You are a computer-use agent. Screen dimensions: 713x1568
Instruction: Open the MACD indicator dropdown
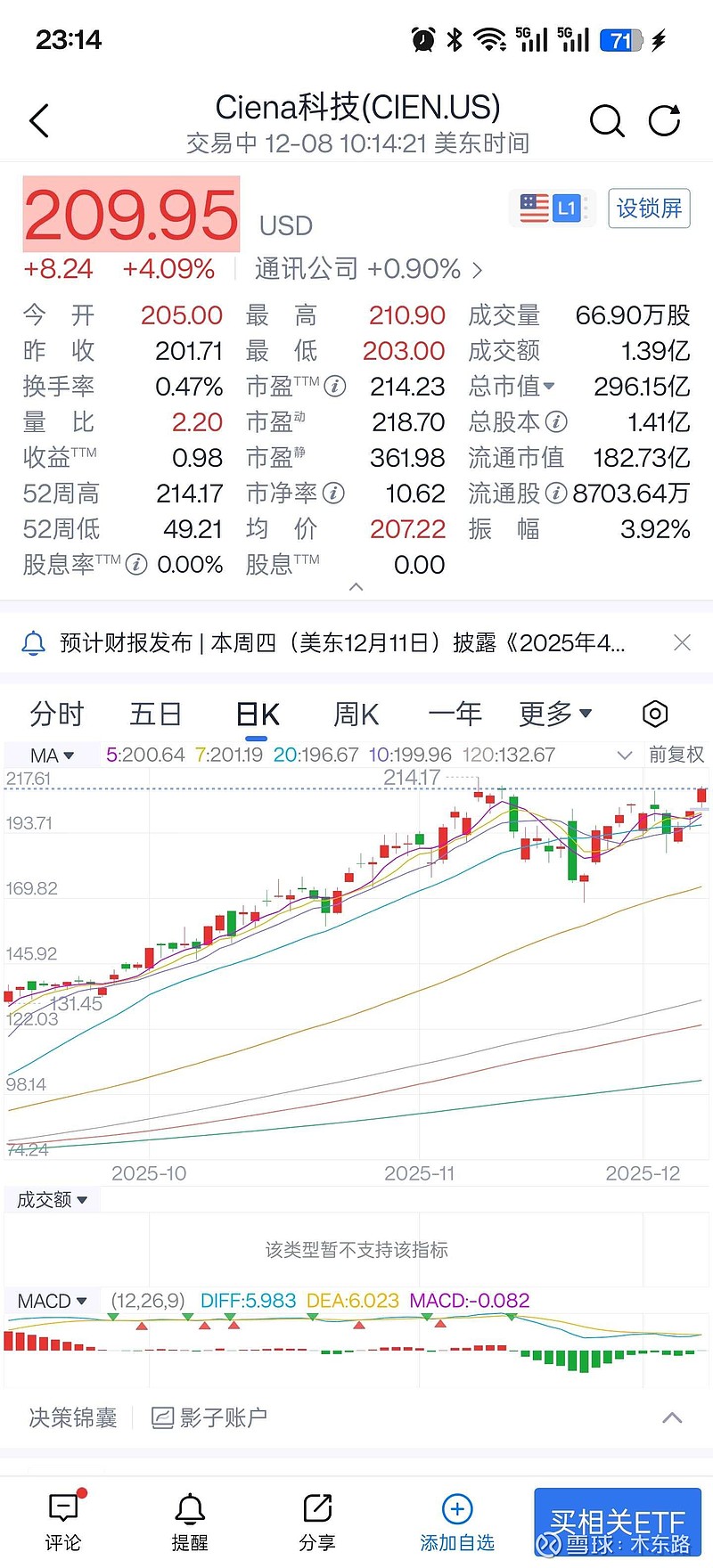point(51,1301)
